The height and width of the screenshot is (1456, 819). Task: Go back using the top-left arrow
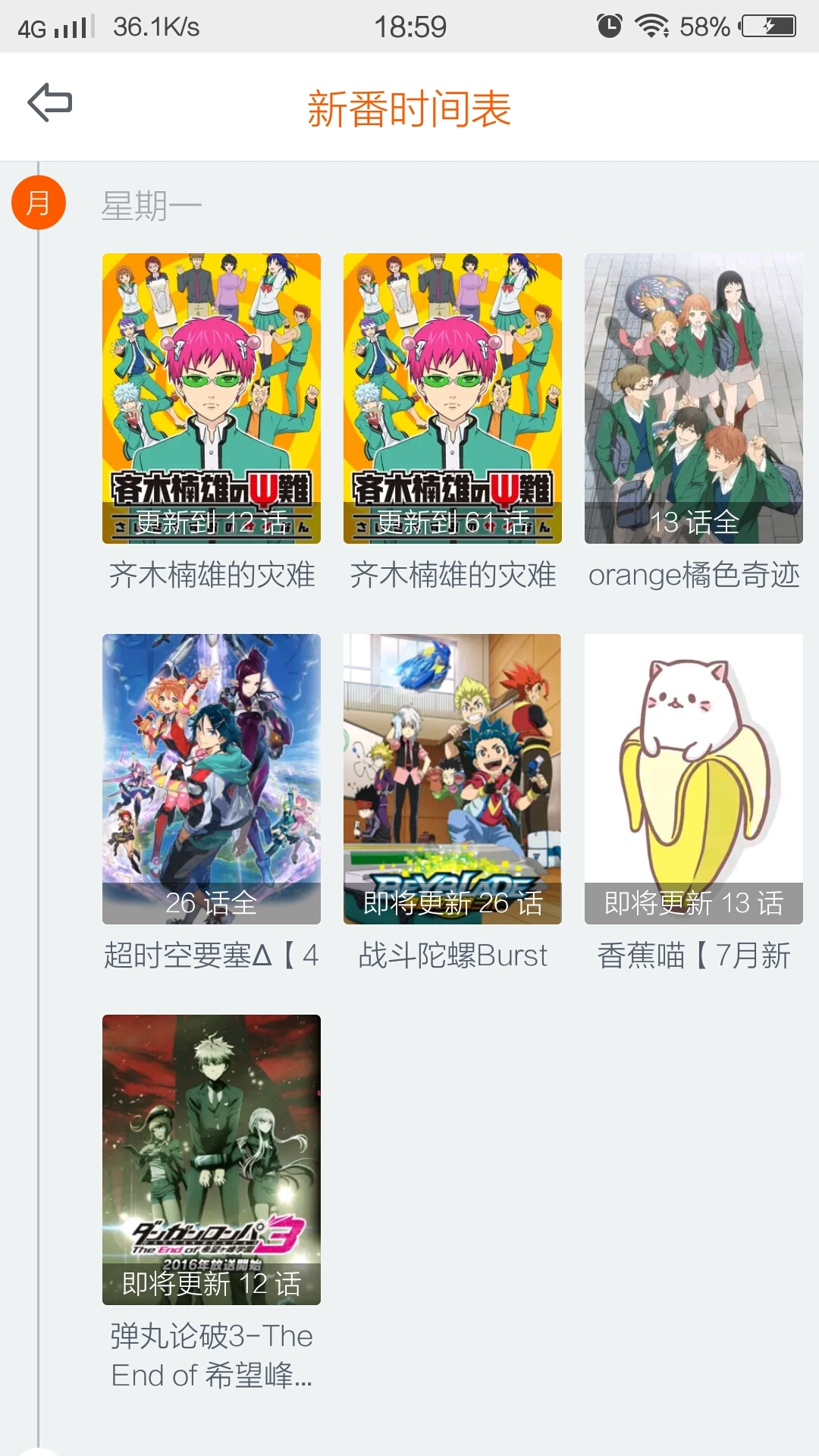point(50,102)
